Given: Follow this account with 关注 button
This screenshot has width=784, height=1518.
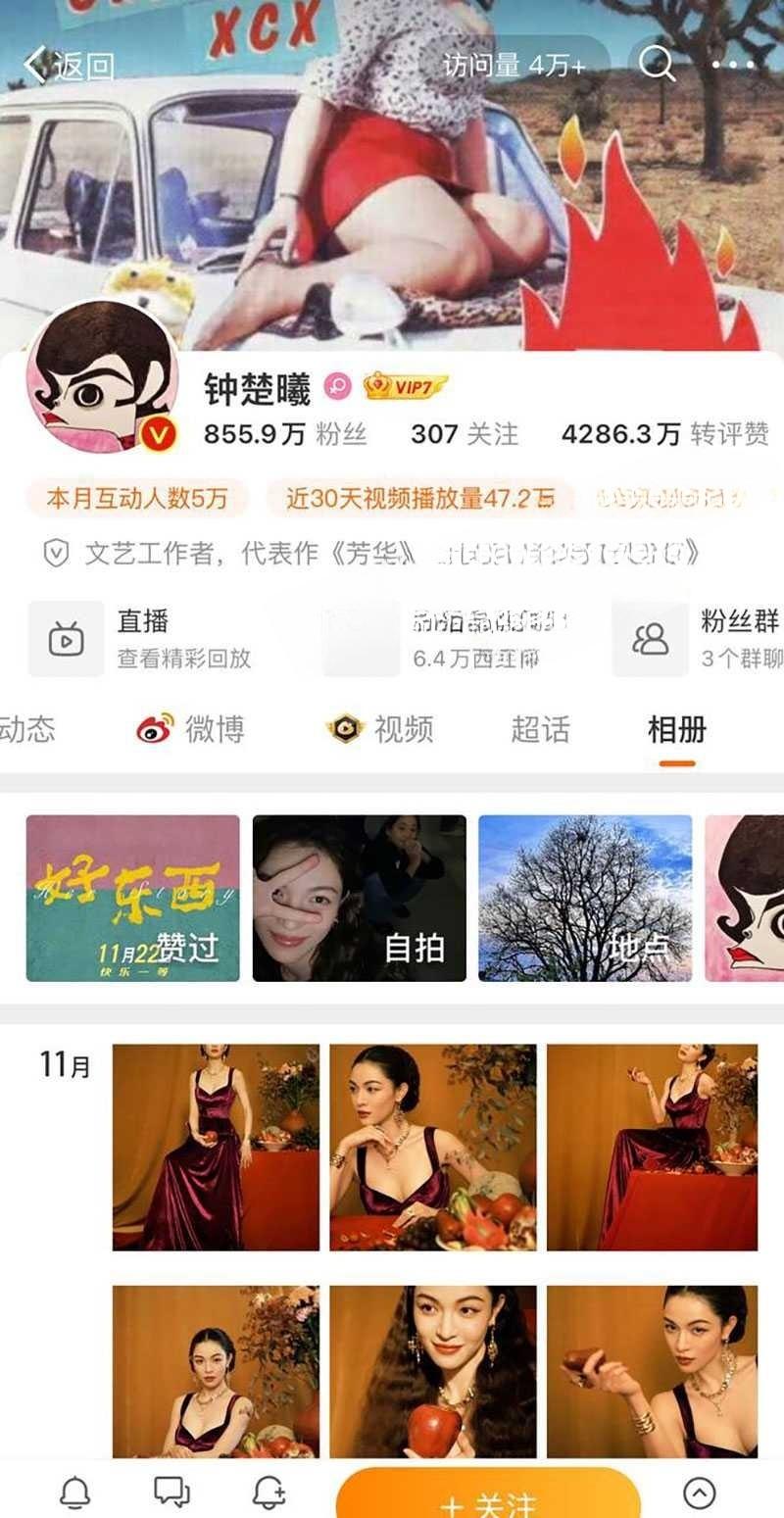Looking at the screenshot, I should 488,1501.
